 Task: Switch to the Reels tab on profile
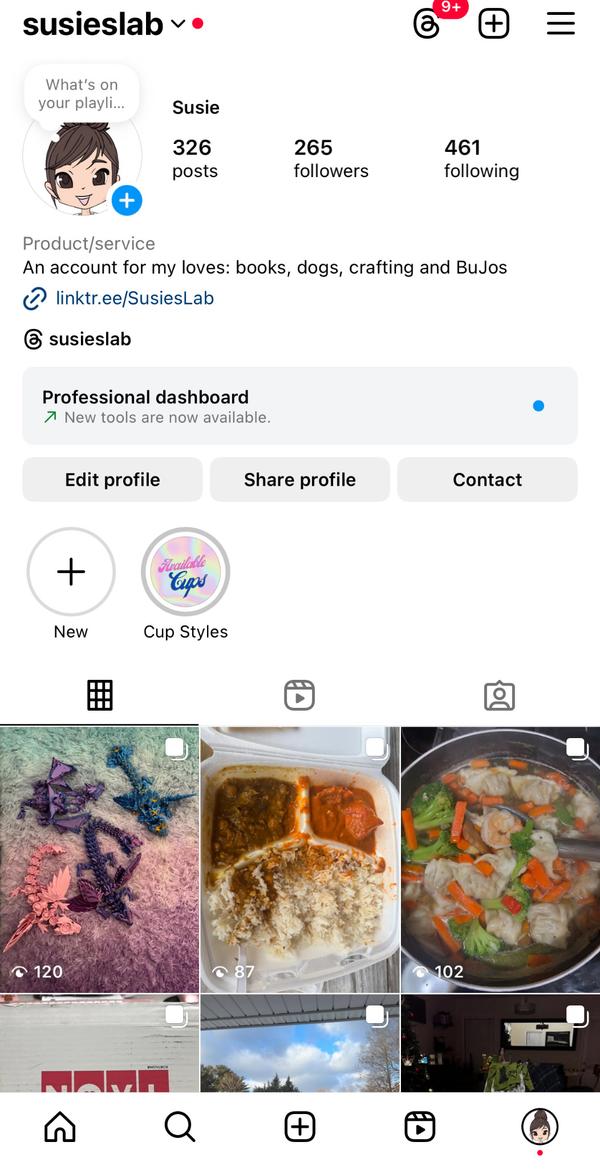click(299, 695)
